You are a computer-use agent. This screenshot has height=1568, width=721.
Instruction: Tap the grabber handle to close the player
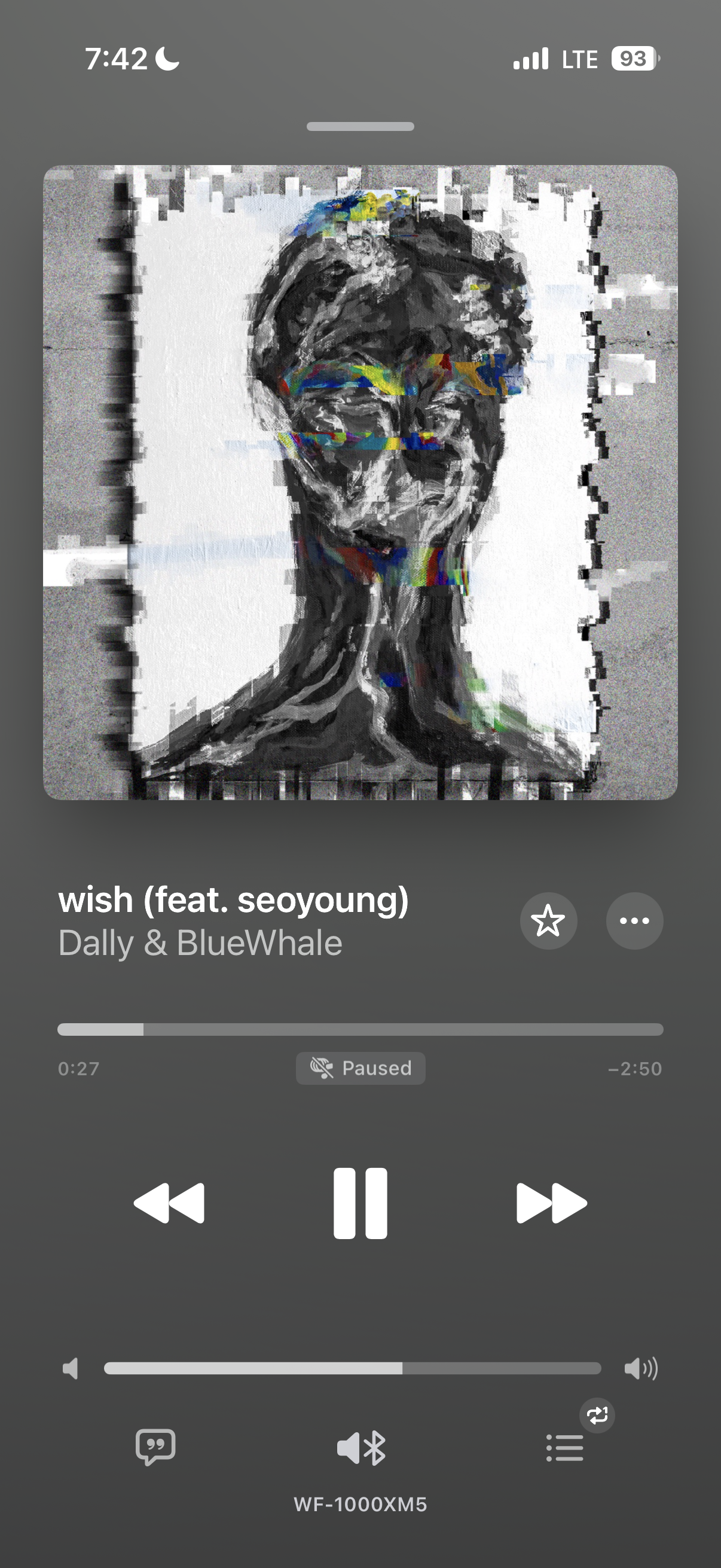360,127
